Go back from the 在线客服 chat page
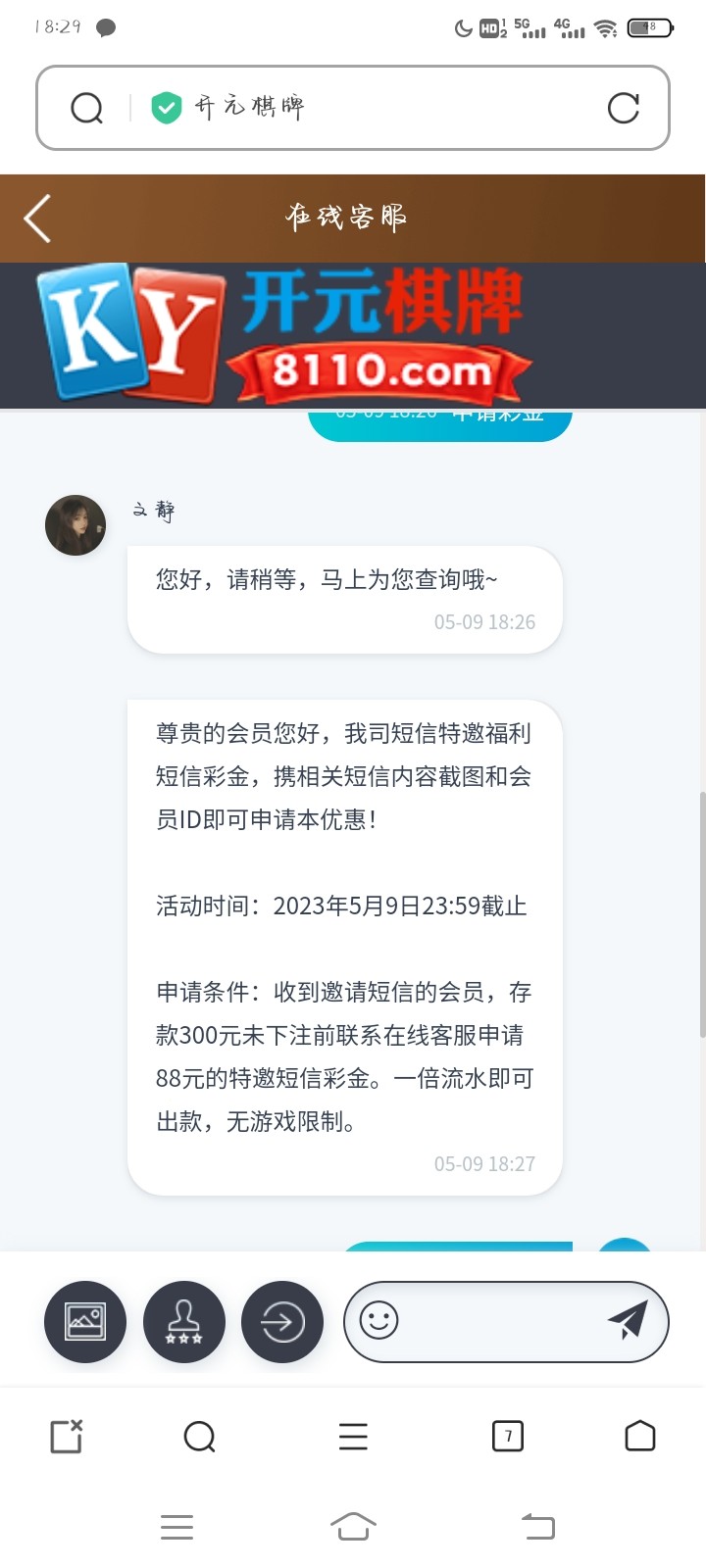706x1568 pixels. click(37, 218)
